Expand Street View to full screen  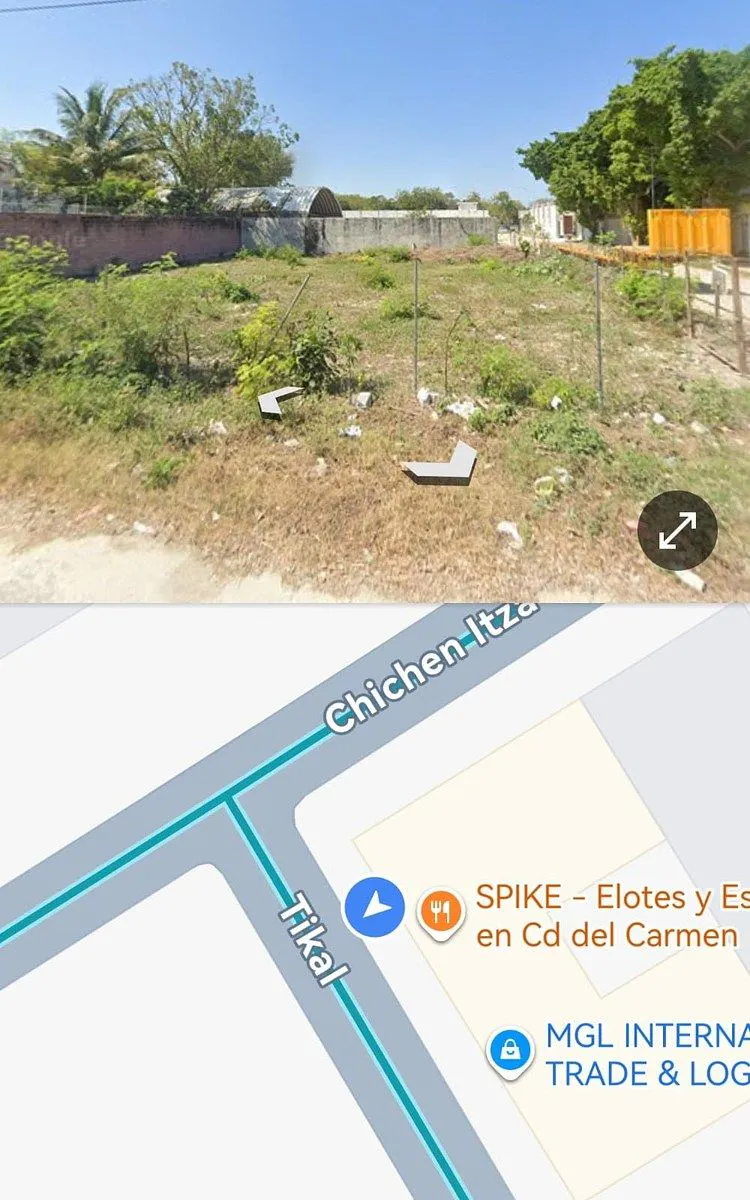677,531
